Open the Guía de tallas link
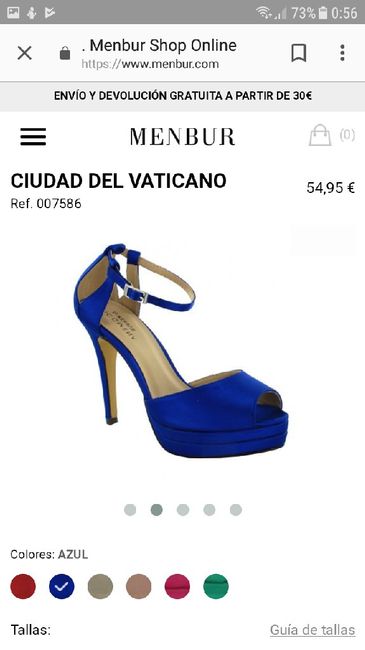 click(312, 630)
